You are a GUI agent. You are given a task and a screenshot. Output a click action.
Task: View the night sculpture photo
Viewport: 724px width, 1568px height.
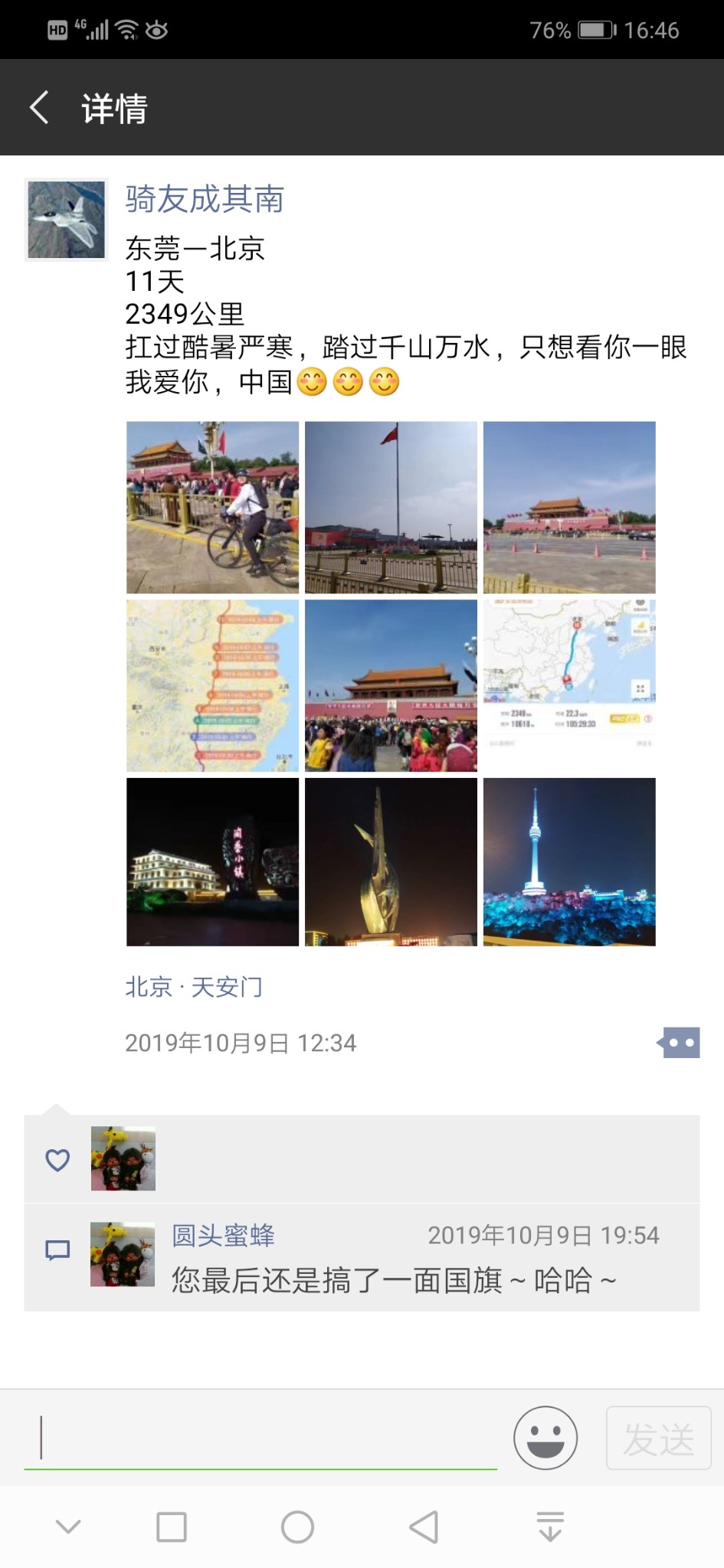[x=391, y=862]
